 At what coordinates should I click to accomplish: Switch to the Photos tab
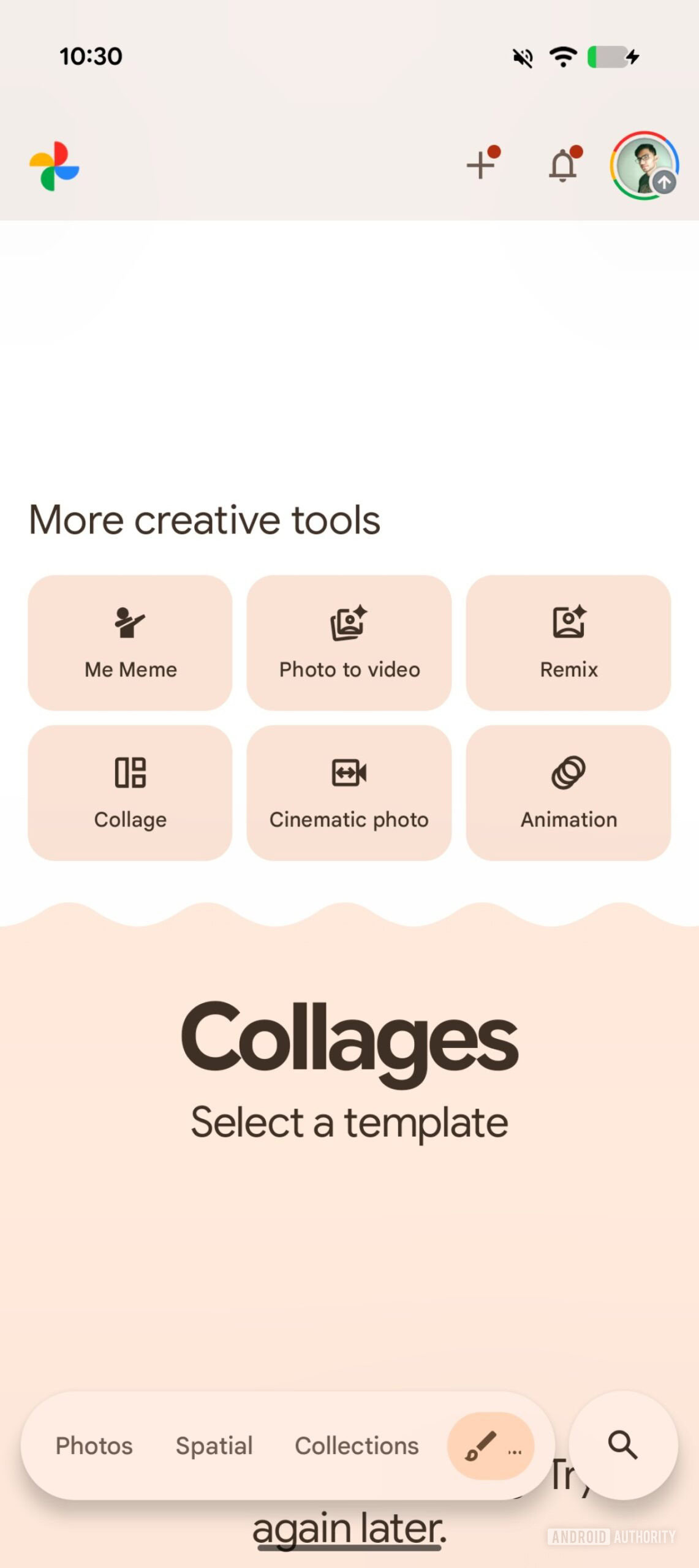(94, 1446)
